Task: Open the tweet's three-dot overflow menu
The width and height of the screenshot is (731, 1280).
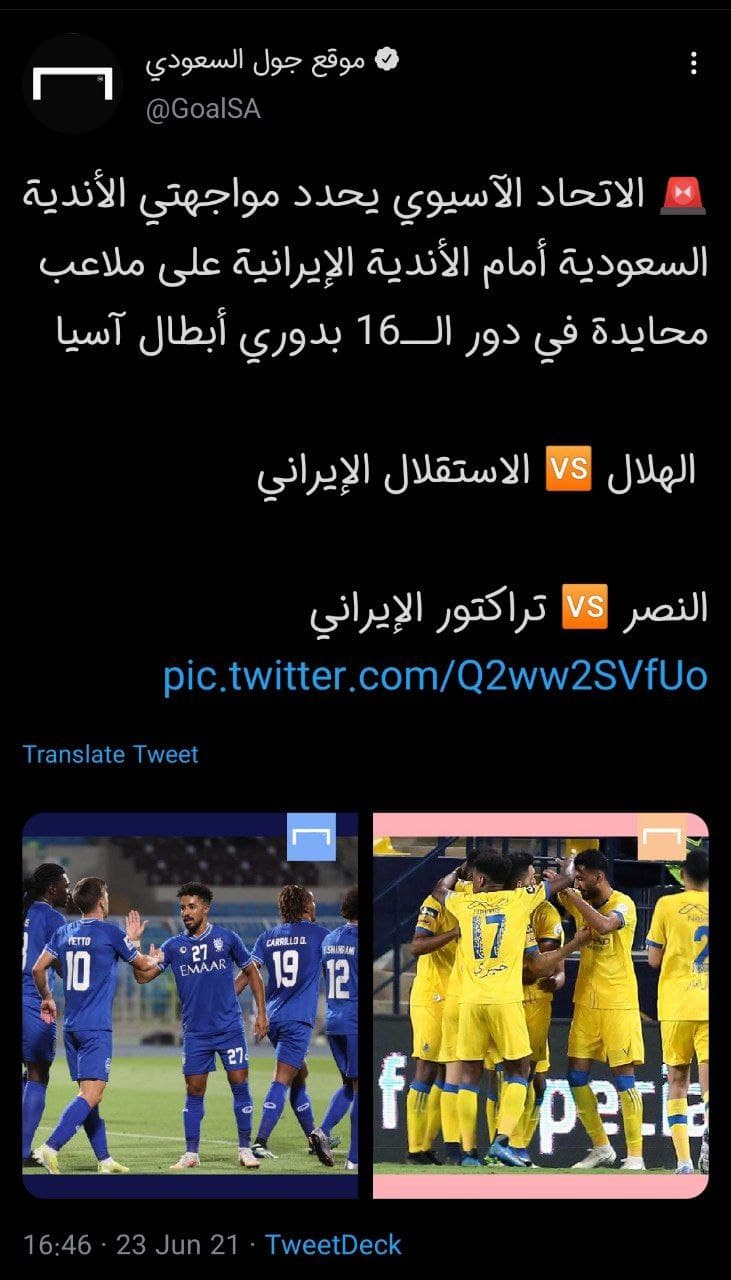Action: click(694, 64)
